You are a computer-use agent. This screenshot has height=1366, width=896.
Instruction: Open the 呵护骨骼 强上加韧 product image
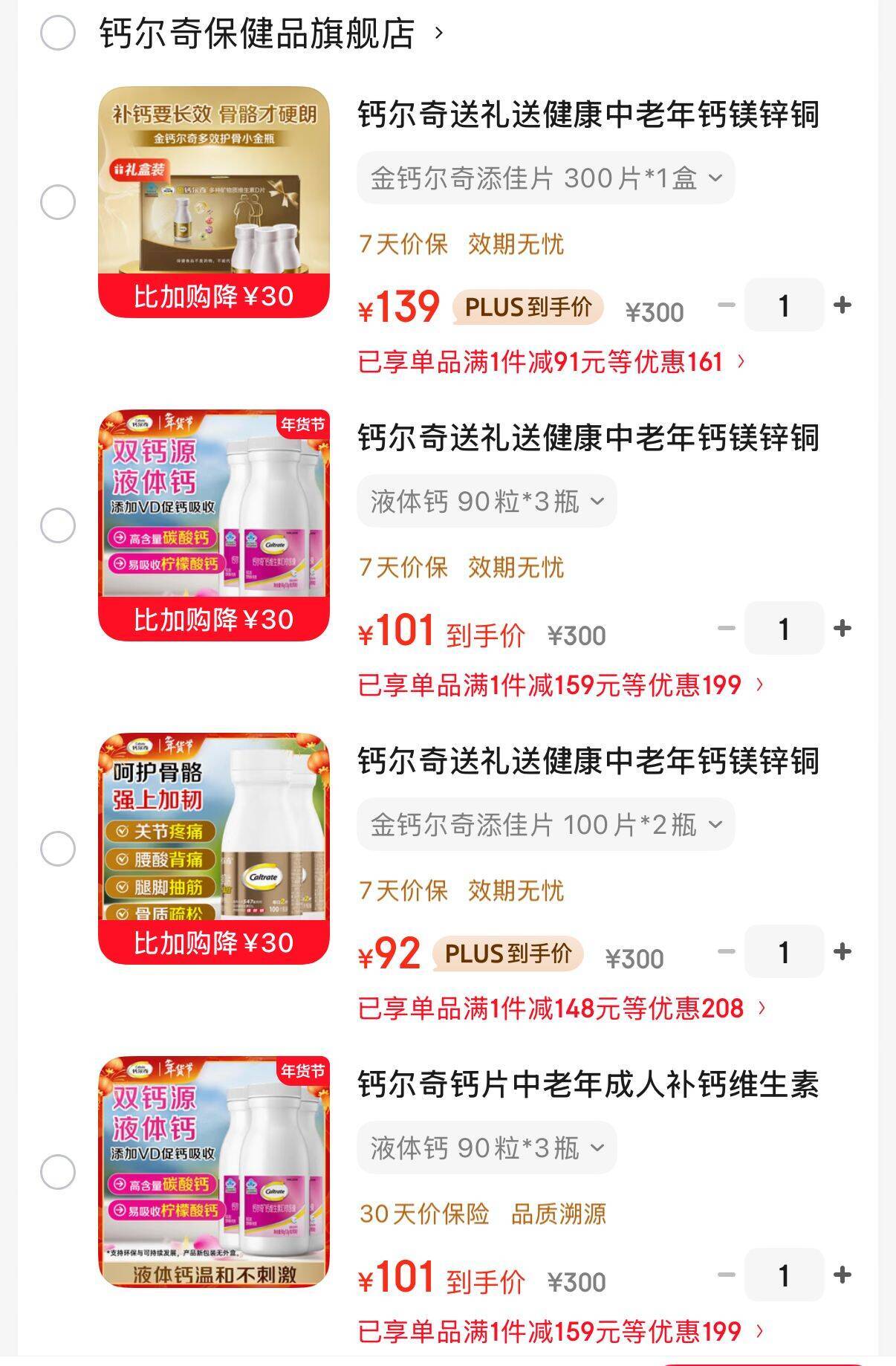pos(214,848)
